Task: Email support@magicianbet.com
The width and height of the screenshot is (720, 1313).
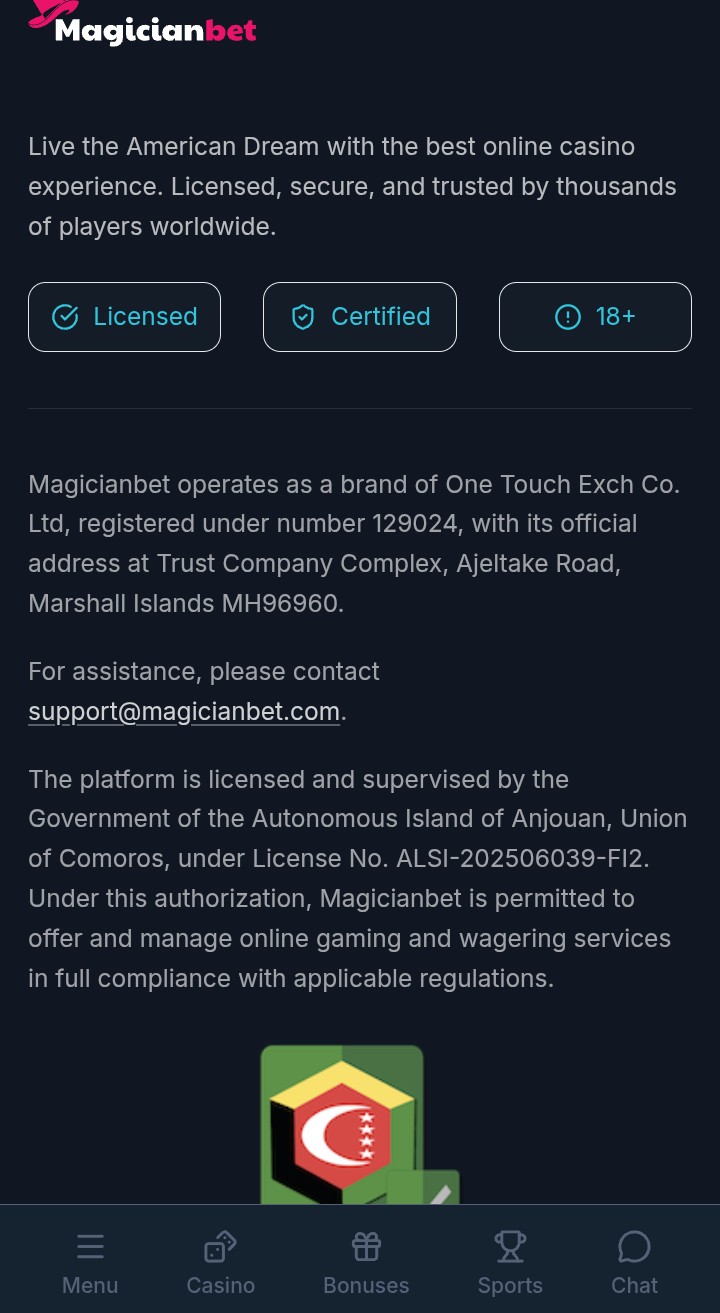Action: tap(184, 711)
